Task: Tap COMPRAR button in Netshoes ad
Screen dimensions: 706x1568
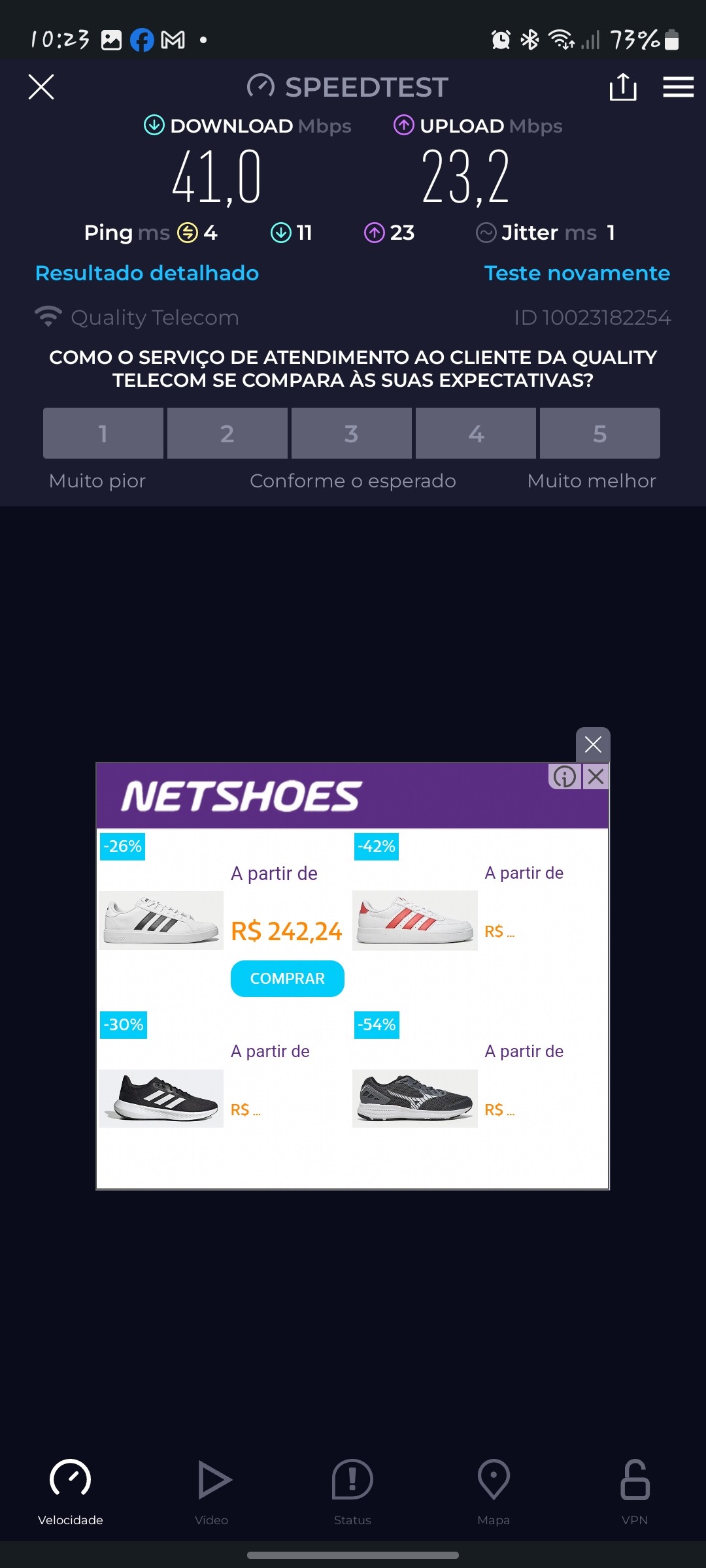Action: coord(287,979)
